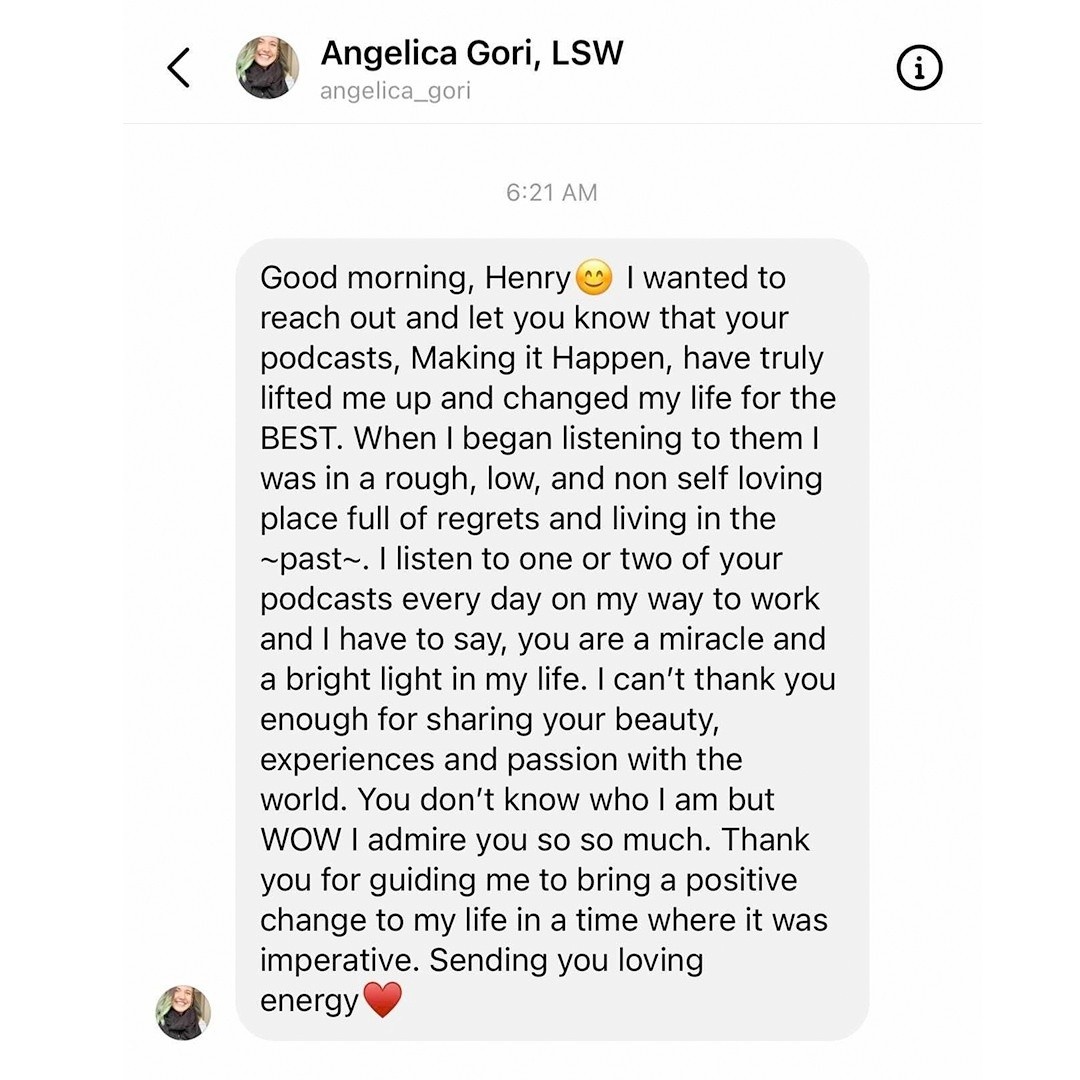This screenshot has width=1080, height=1080.
Task: Go back to the message list
Action: pyautogui.click(x=178, y=68)
